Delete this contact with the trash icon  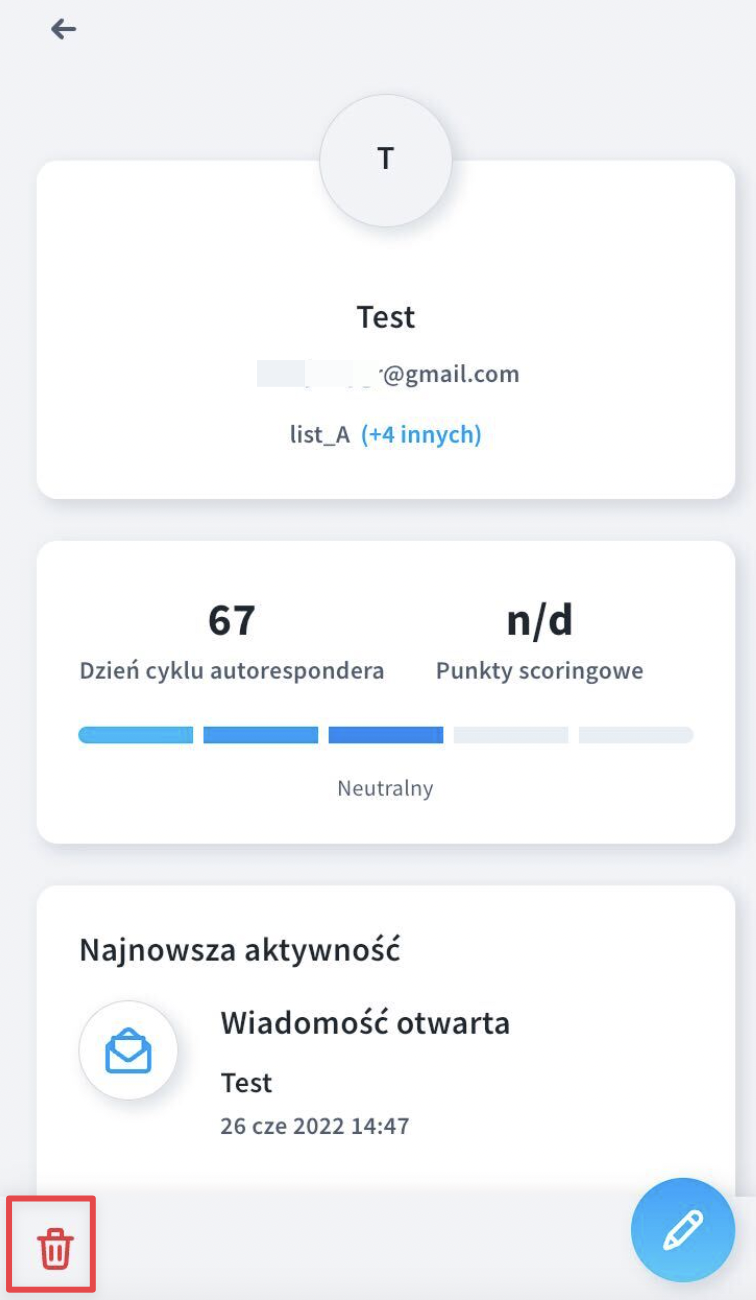55,1249
